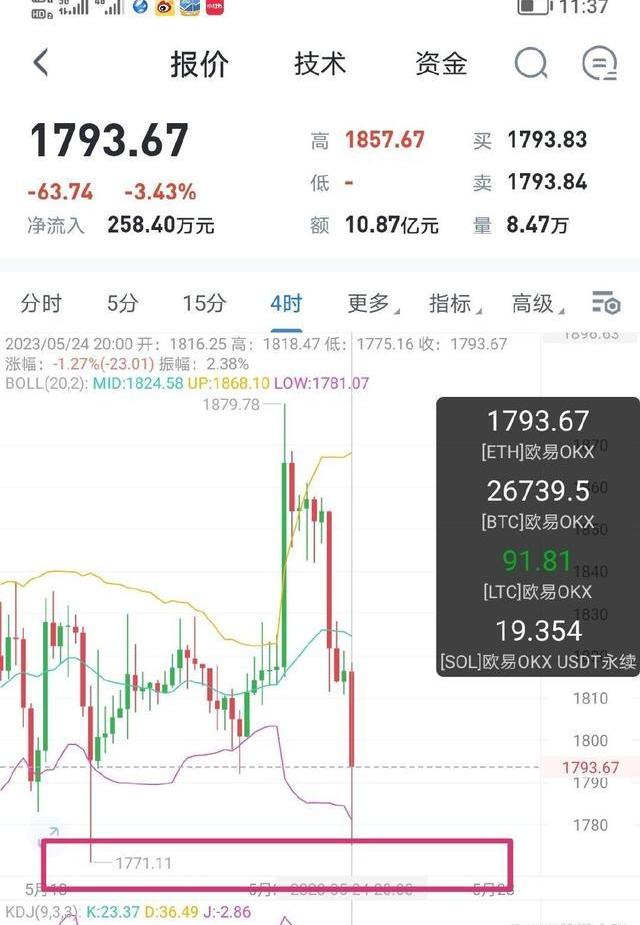Select the 分时 chart interval

(x=41, y=304)
